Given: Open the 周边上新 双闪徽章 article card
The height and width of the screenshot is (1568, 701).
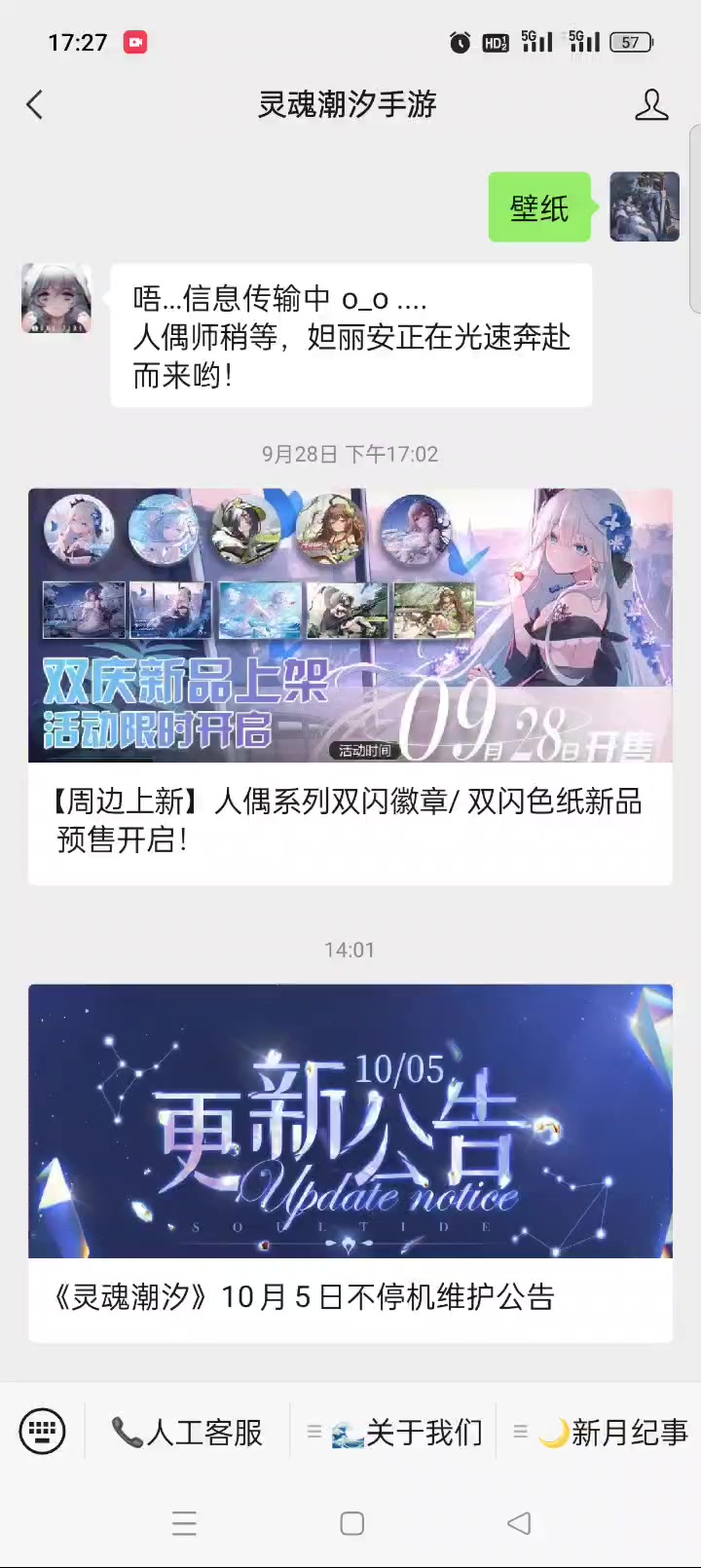Looking at the screenshot, I should click(350, 687).
